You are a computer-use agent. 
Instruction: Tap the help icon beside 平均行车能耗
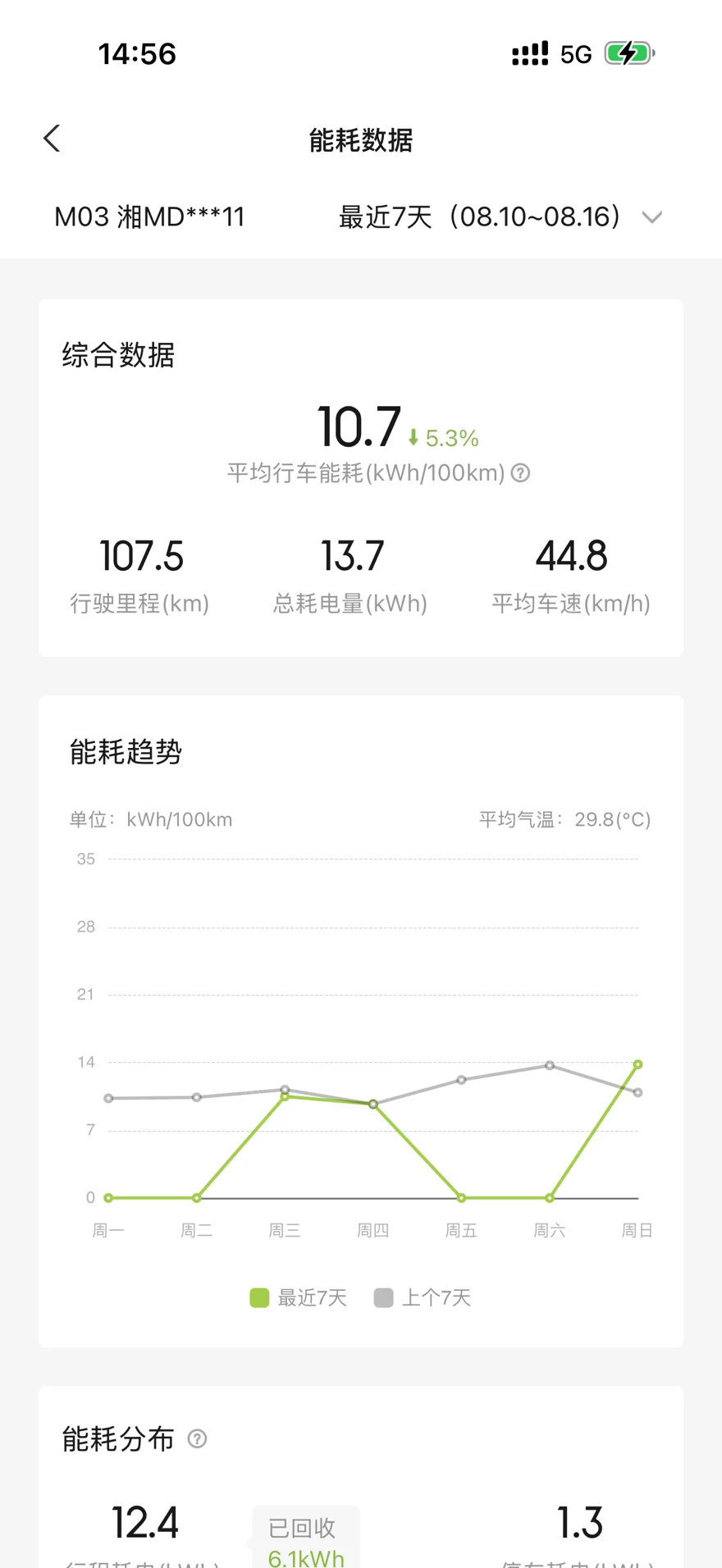(x=520, y=473)
